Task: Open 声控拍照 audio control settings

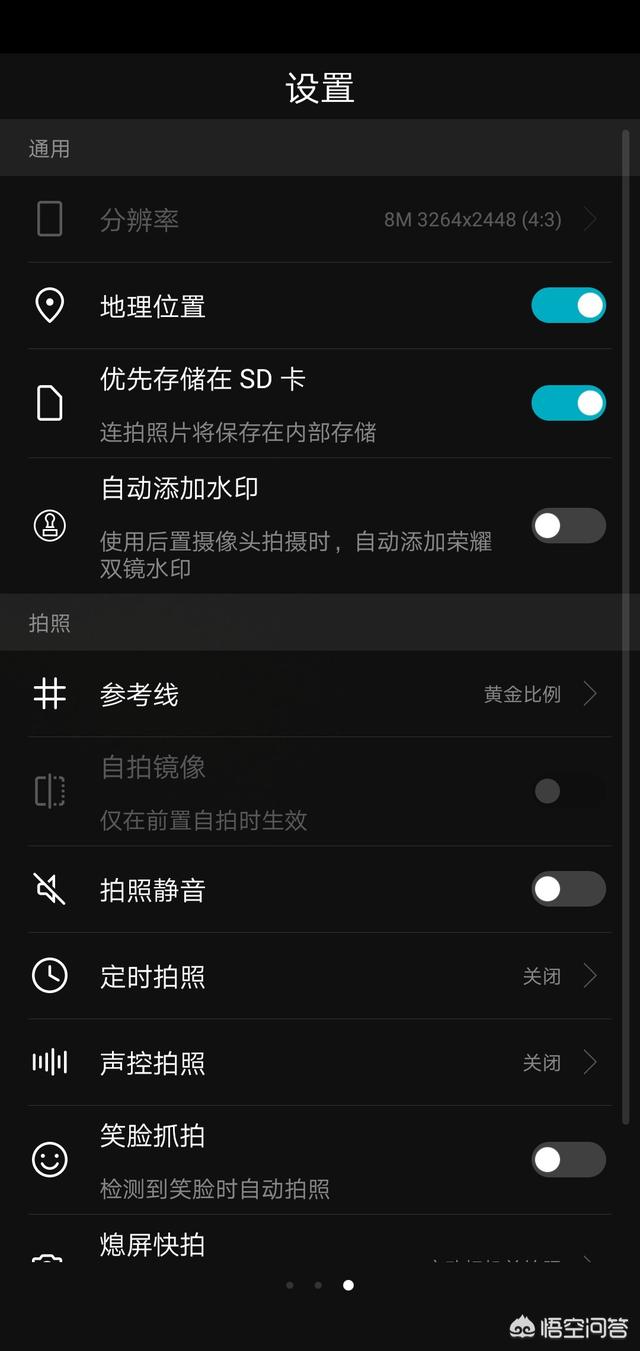Action: coord(320,1062)
